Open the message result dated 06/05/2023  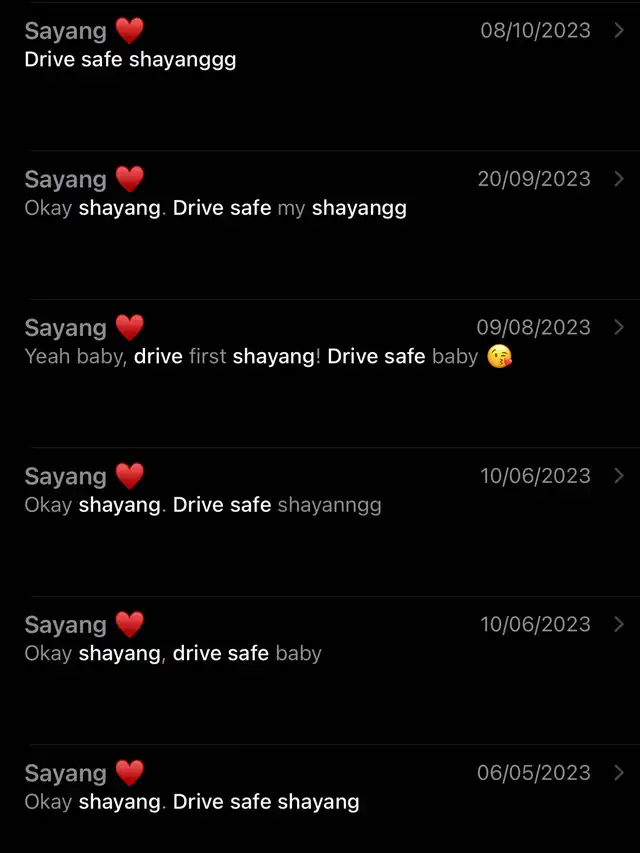point(320,801)
